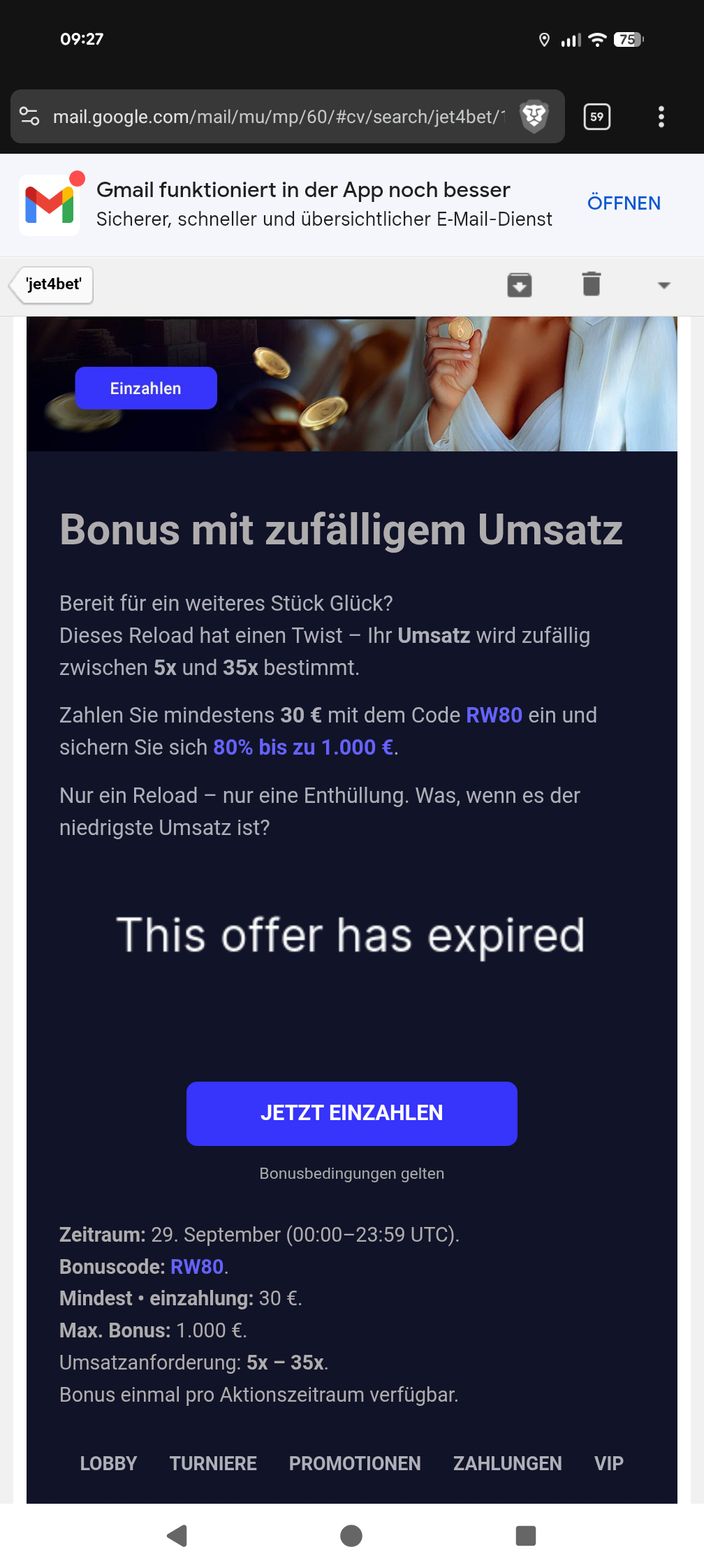Viewport: 704px width, 1568px height.
Task: Tap the Einzahlen banner button
Action: tap(146, 389)
